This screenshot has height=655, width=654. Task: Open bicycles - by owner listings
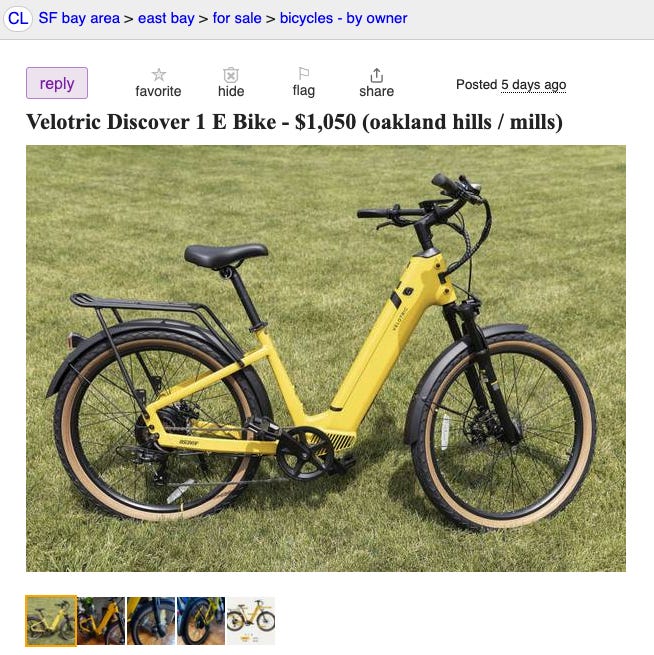tap(343, 18)
